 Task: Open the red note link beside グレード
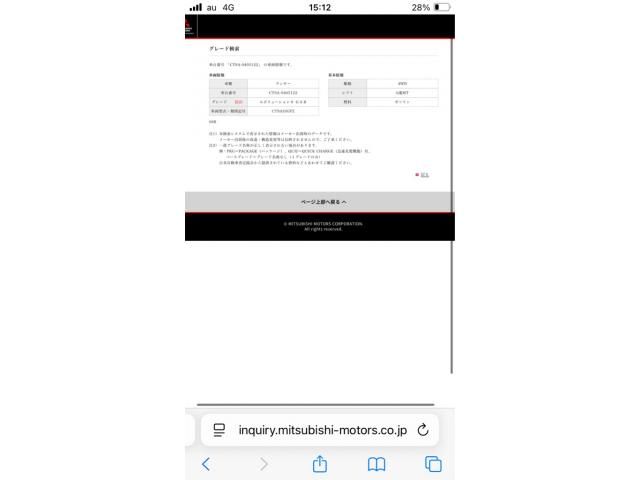tap(238, 102)
